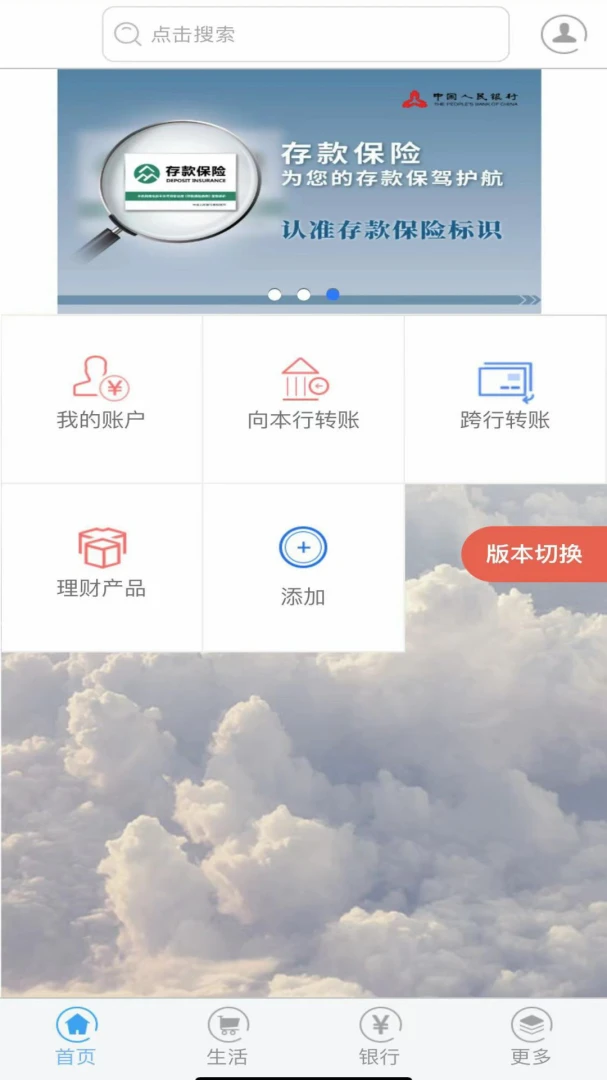Select 向本行转账

click(303, 398)
